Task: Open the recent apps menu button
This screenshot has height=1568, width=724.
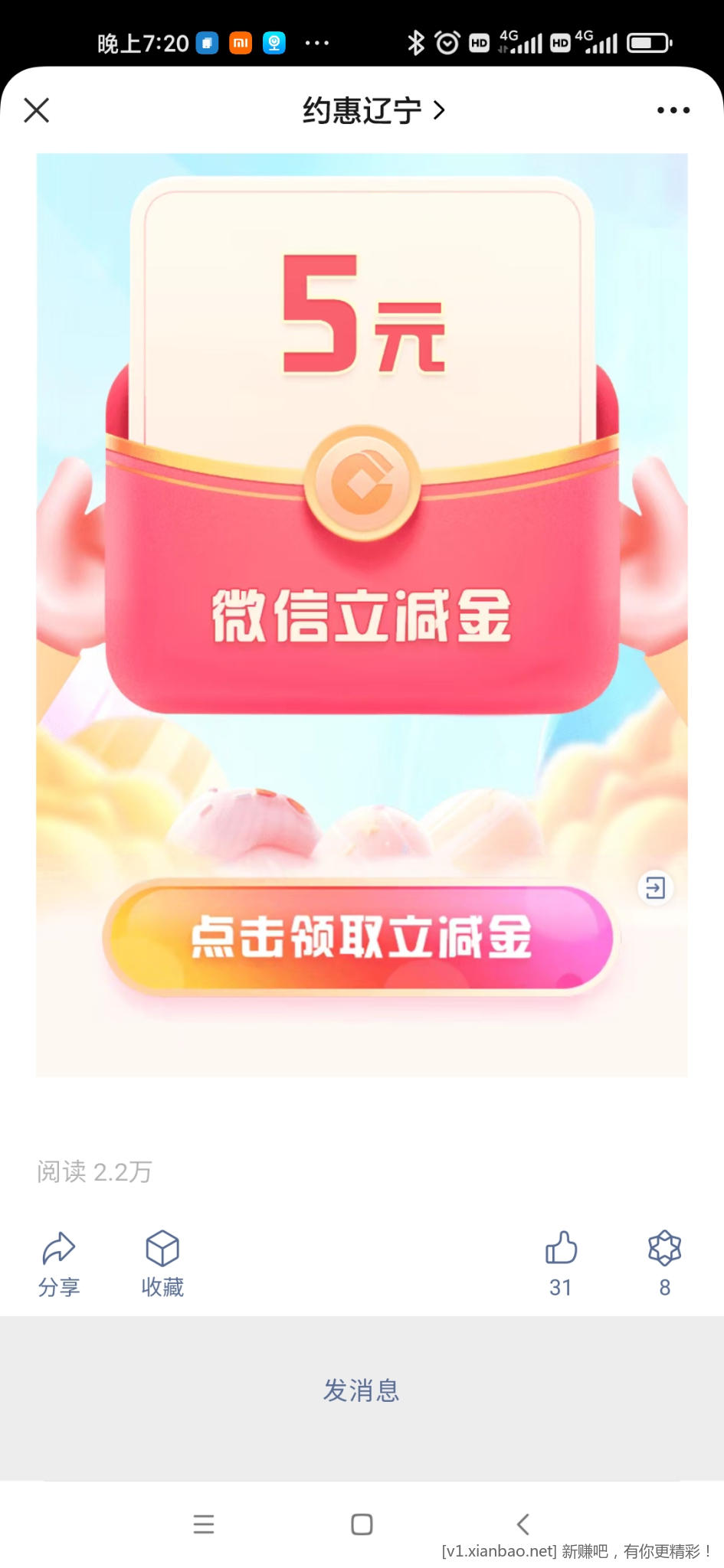Action: coord(204,1524)
